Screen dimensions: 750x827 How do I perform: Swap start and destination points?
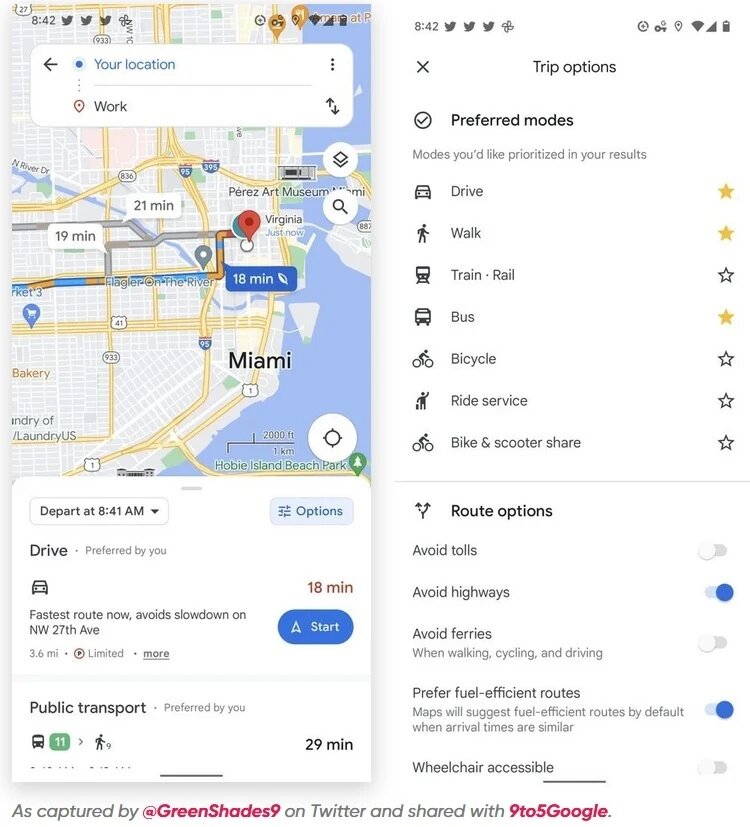tap(332, 106)
